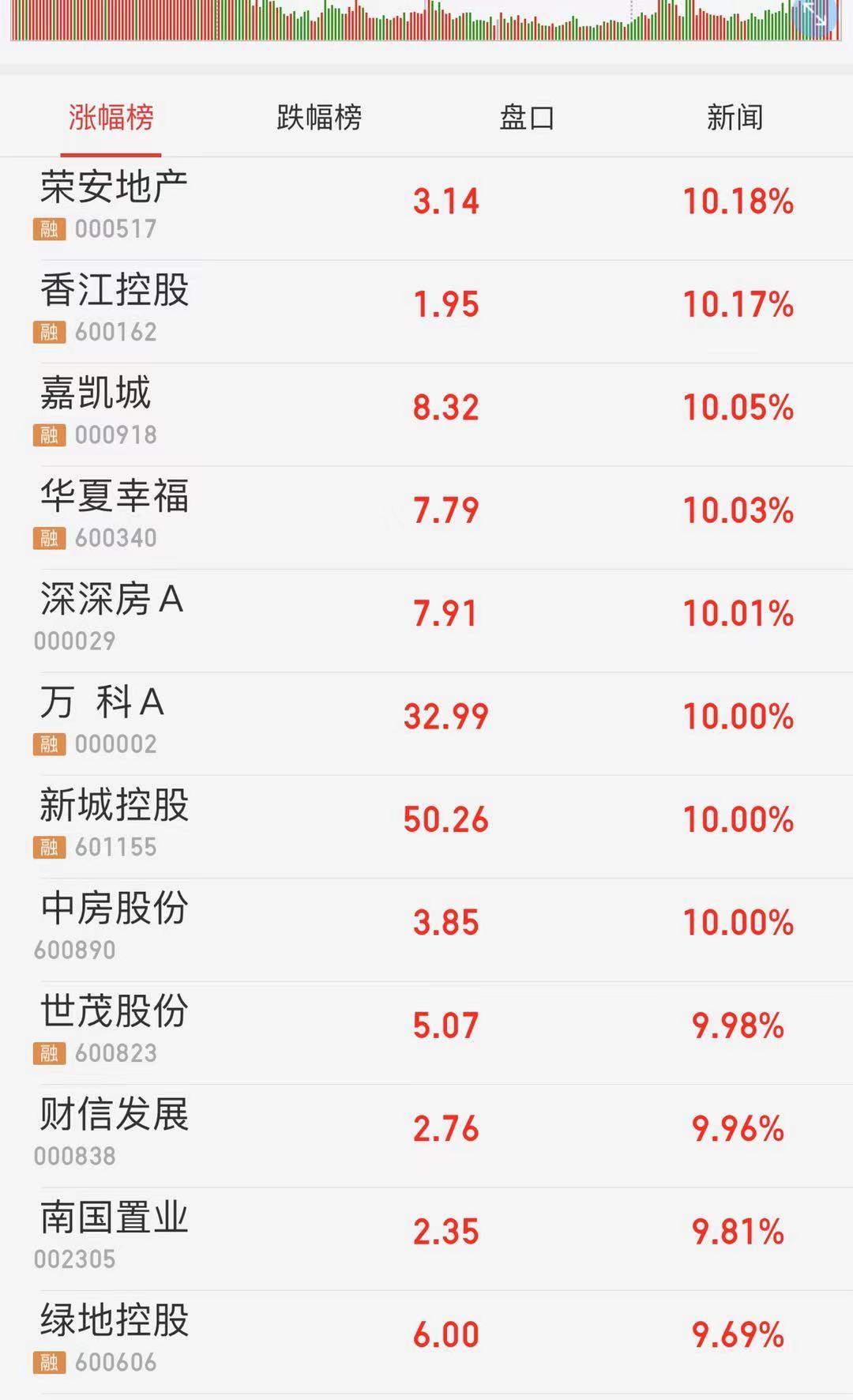
Task: Click the 融 badge next to 万 科A
Action: [50, 743]
